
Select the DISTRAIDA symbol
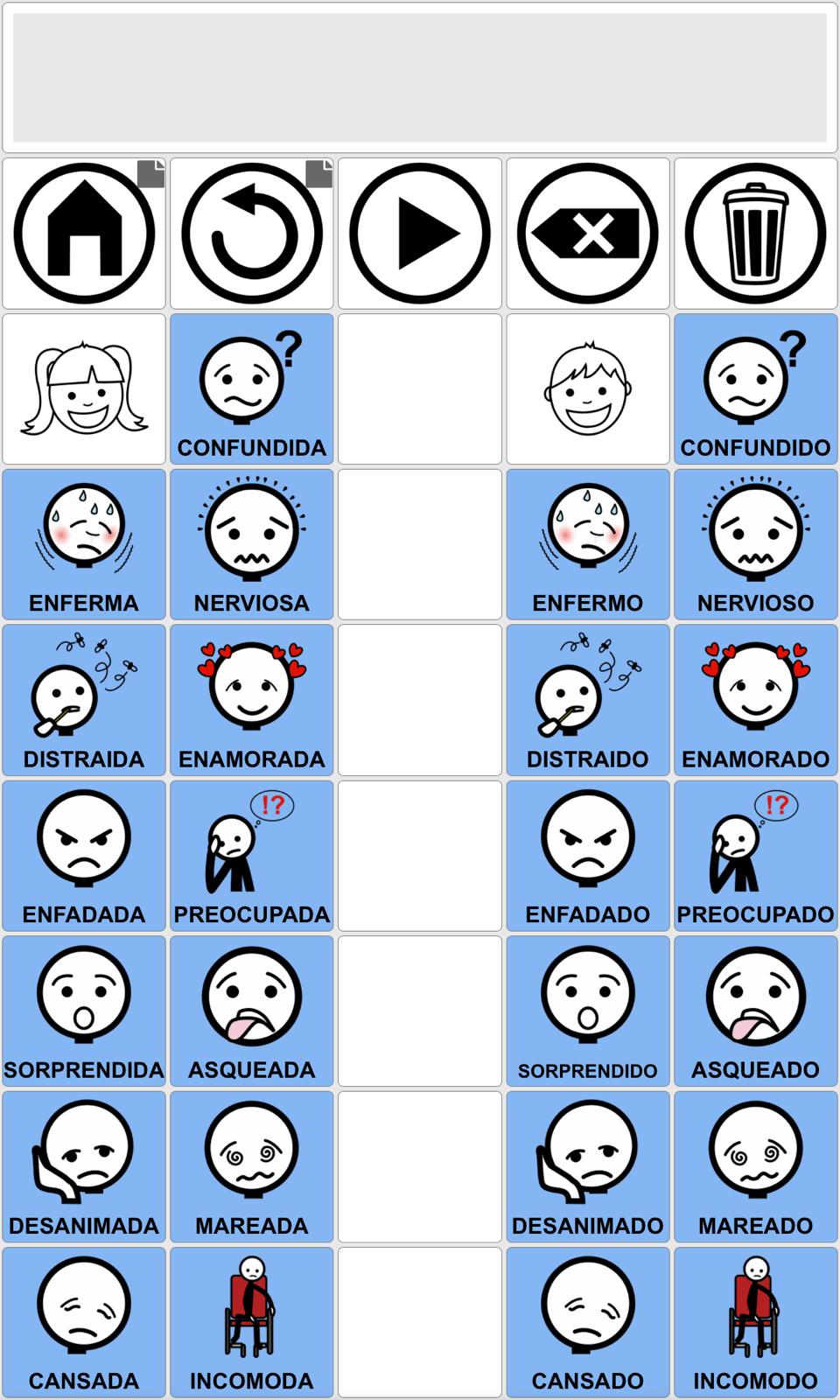point(84,700)
